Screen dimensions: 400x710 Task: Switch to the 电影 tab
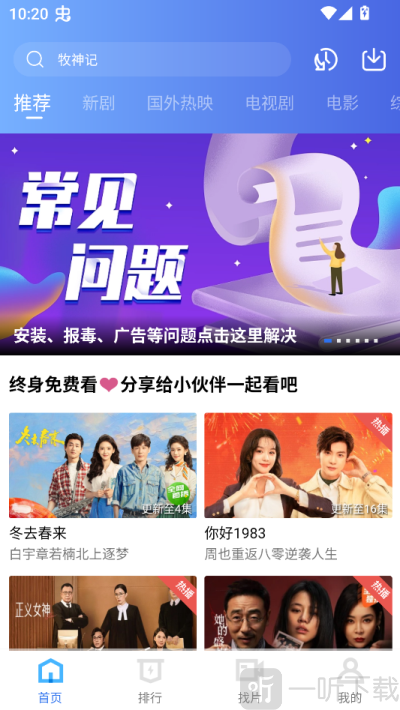(x=342, y=103)
